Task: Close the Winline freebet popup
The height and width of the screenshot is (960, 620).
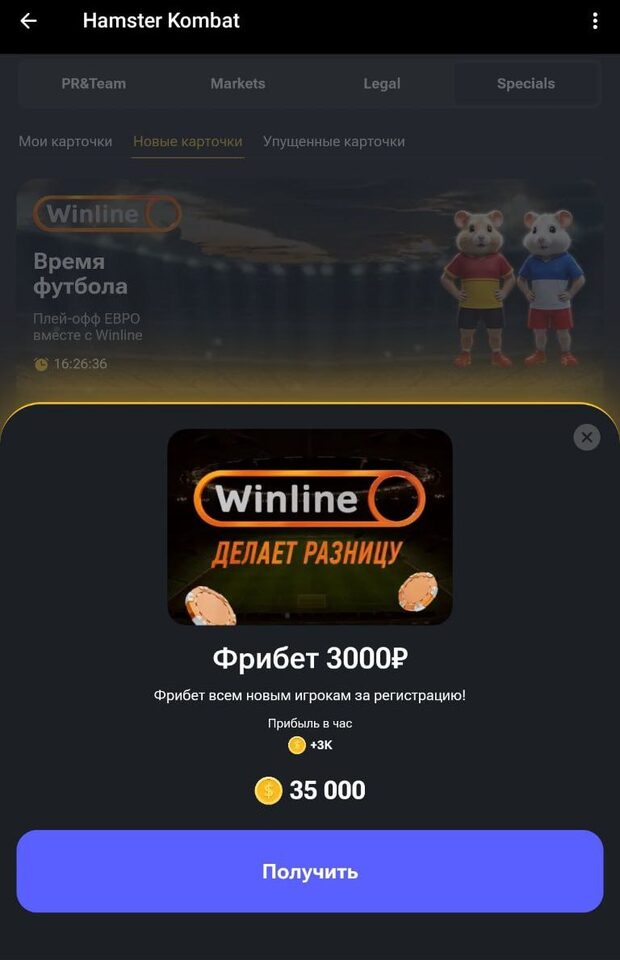Action: tap(587, 437)
